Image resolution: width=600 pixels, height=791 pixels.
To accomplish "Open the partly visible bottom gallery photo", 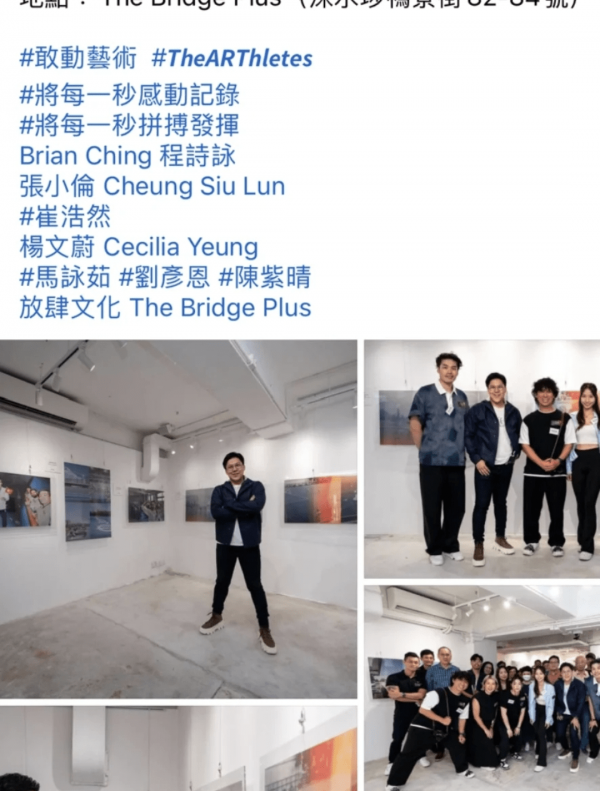I will coord(178,748).
